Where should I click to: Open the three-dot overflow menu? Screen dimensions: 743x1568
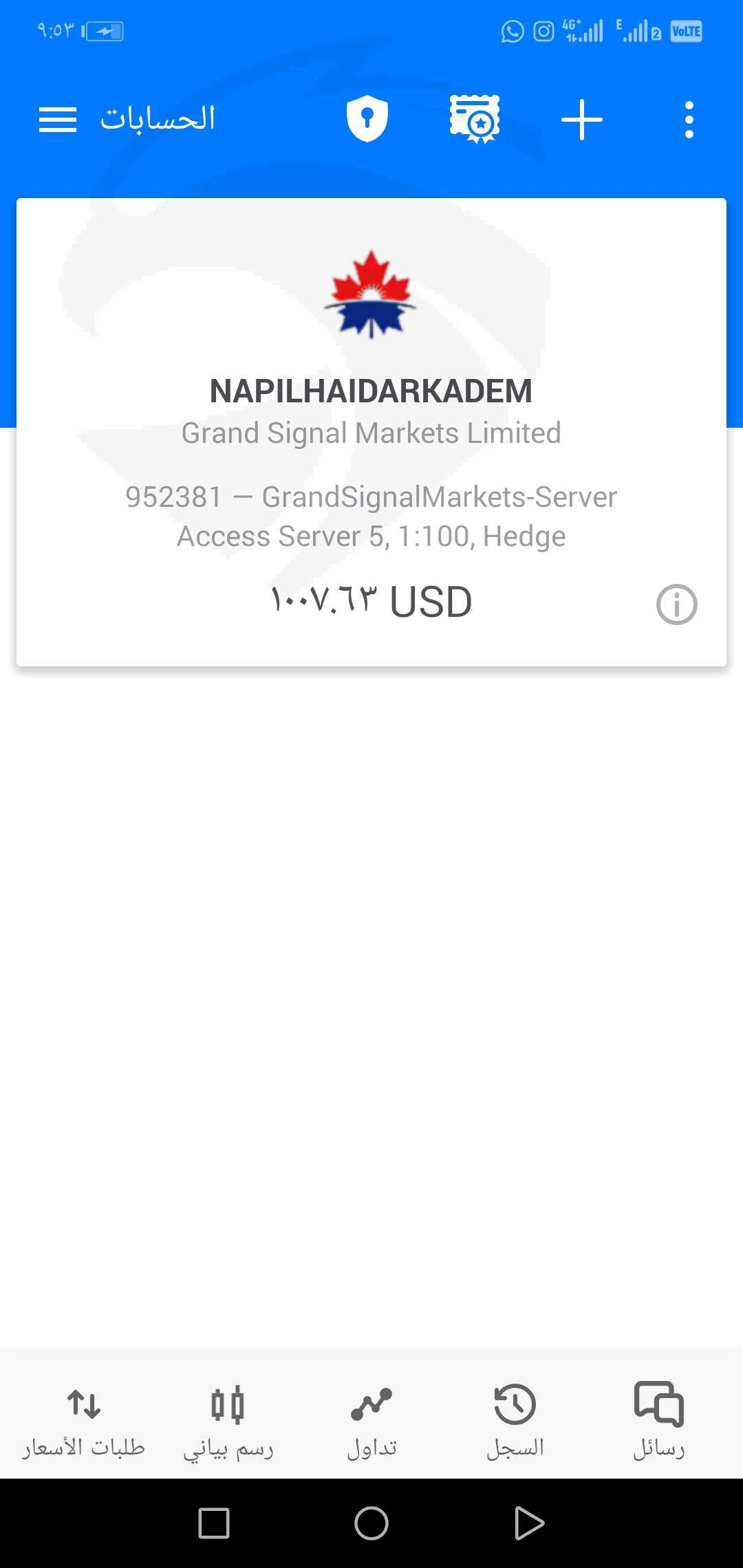(x=689, y=120)
